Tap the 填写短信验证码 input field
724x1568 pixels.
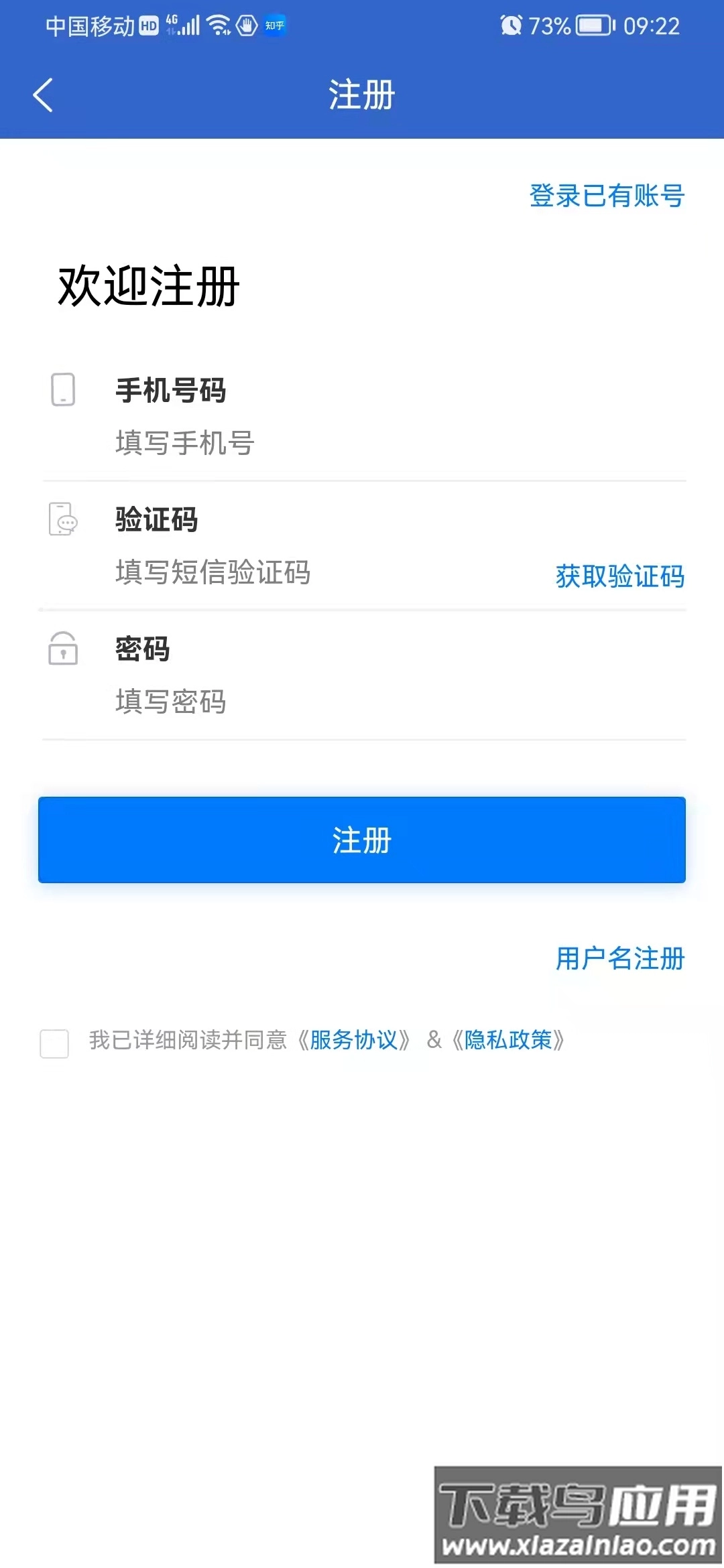click(302, 573)
